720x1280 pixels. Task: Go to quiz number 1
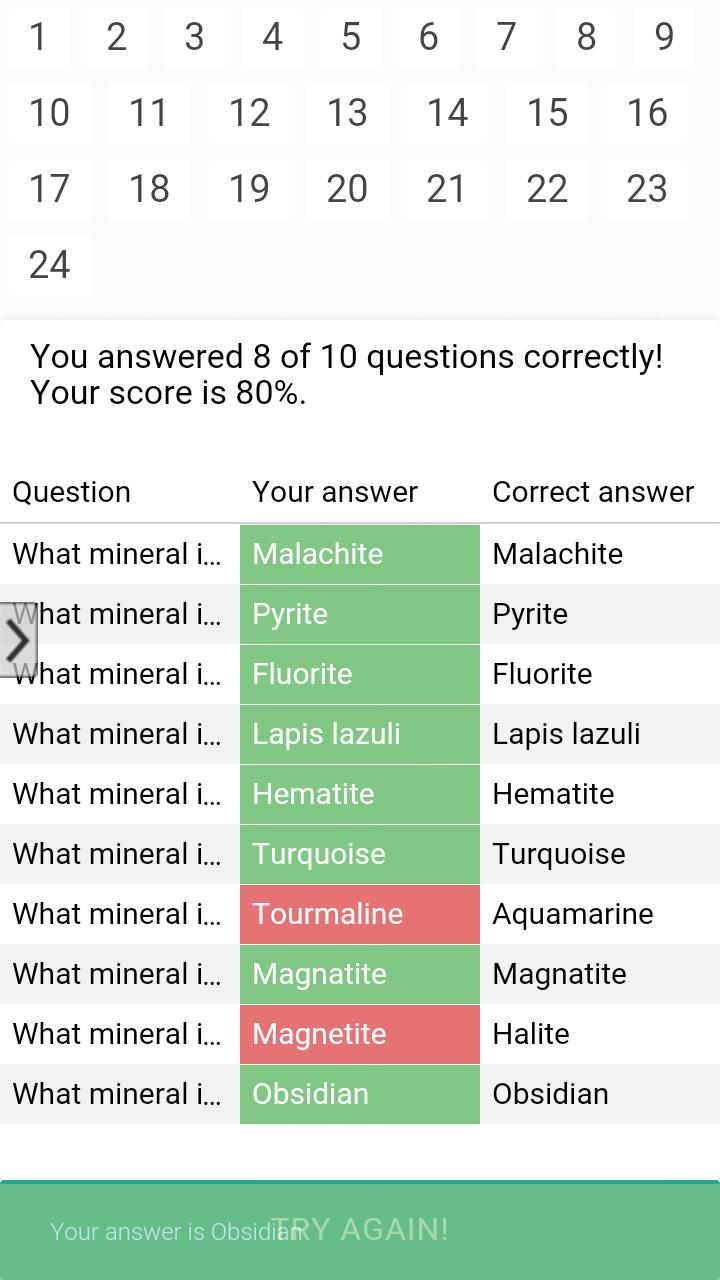(38, 37)
